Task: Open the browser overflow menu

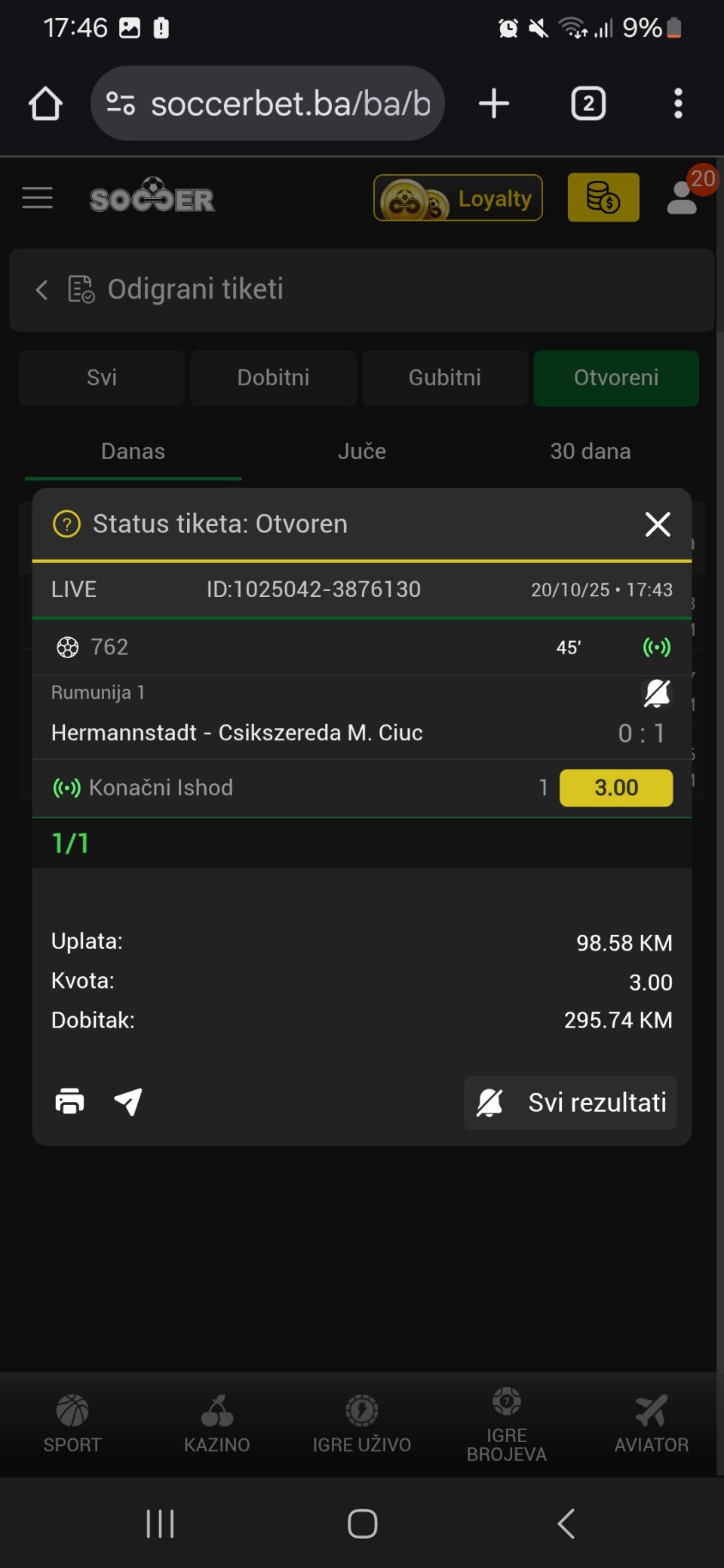Action: click(x=678, y=103)
